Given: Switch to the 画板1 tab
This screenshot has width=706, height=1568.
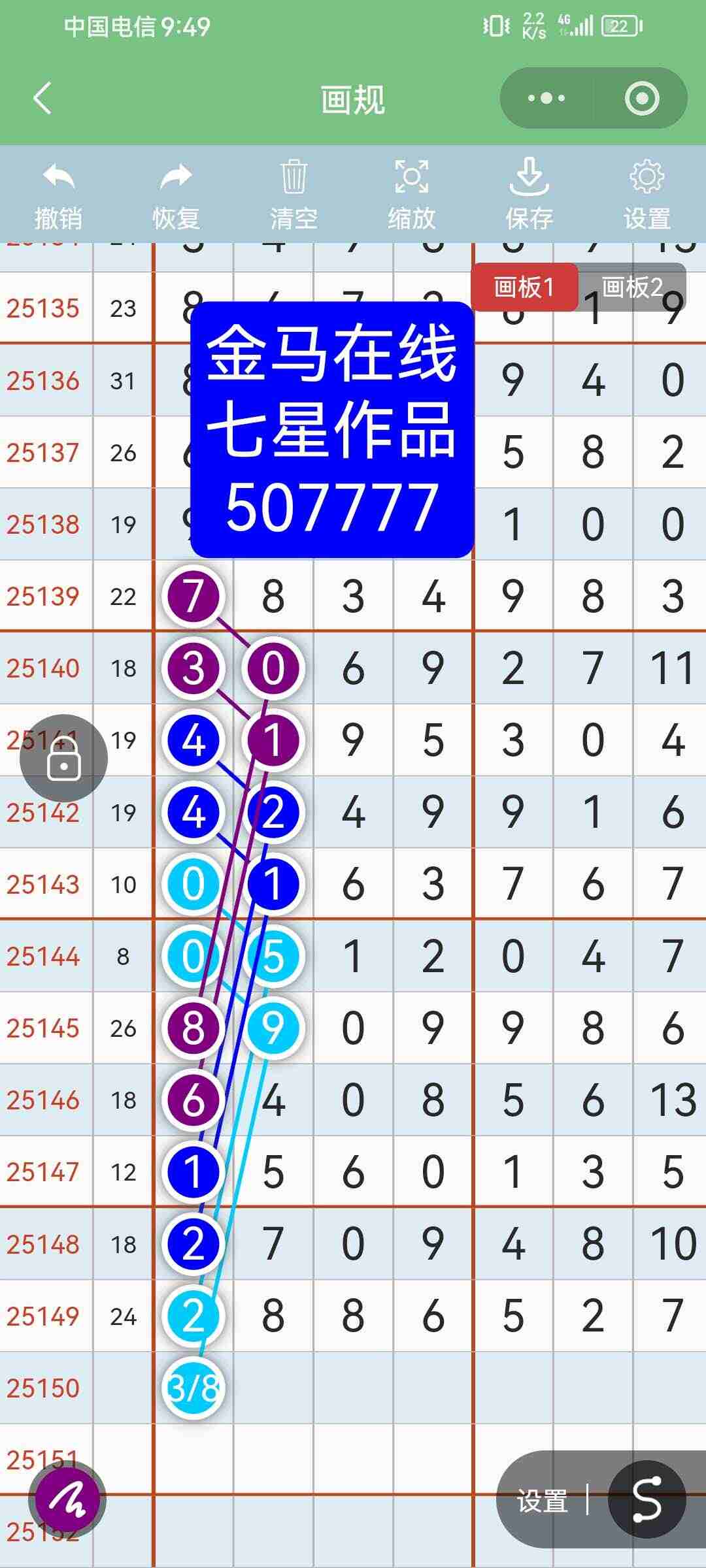Looking at the screenshot, I should coord(524,287).
